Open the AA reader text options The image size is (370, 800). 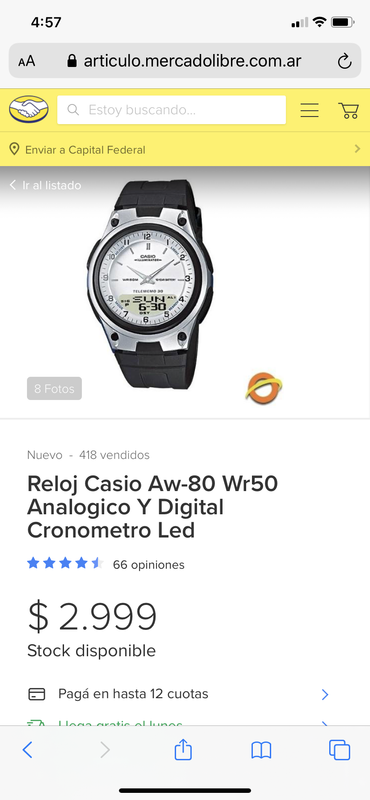click(x=27, y=62)
